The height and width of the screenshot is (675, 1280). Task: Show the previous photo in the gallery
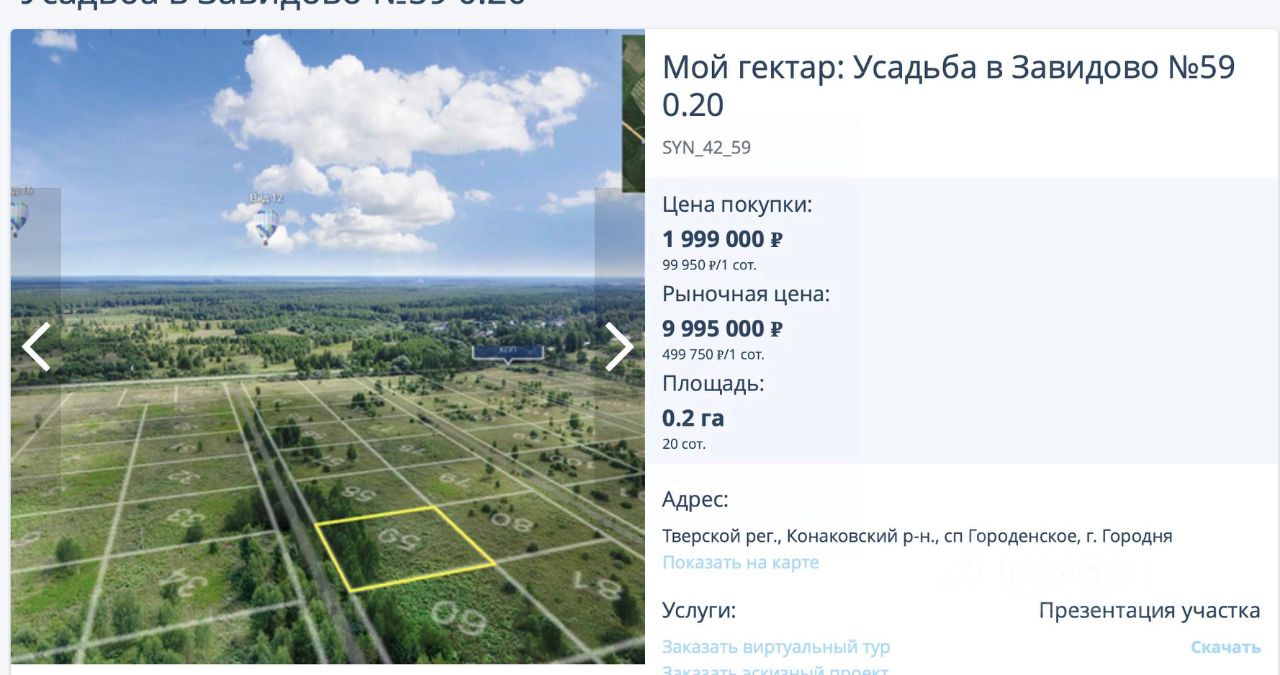tap(36, 347)
